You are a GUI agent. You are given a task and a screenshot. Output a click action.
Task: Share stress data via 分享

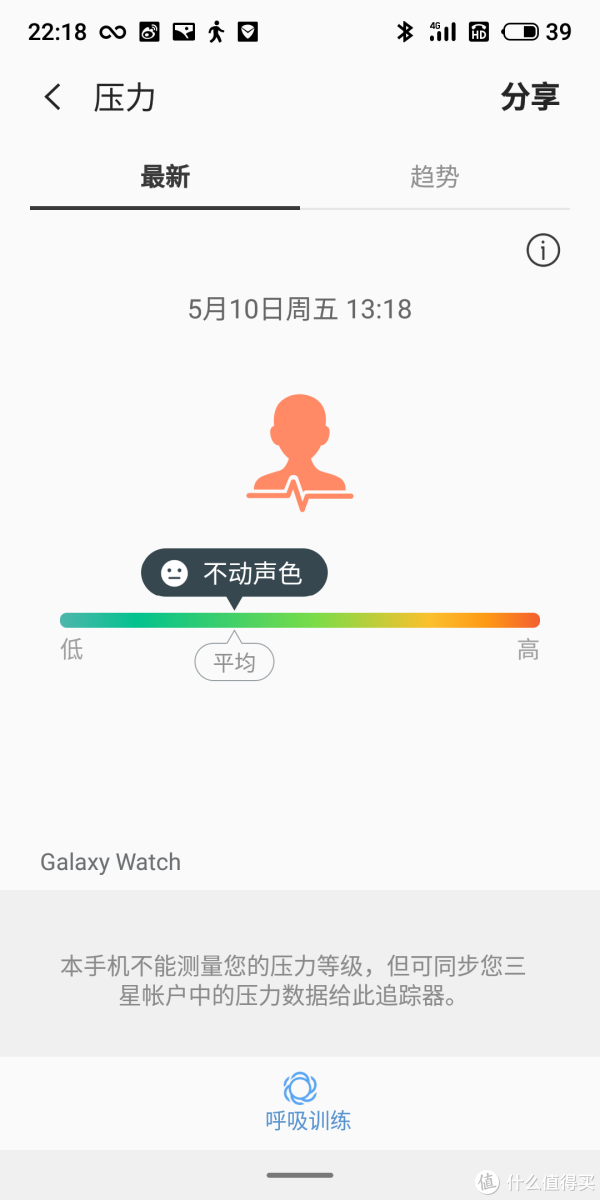point(529,97)
